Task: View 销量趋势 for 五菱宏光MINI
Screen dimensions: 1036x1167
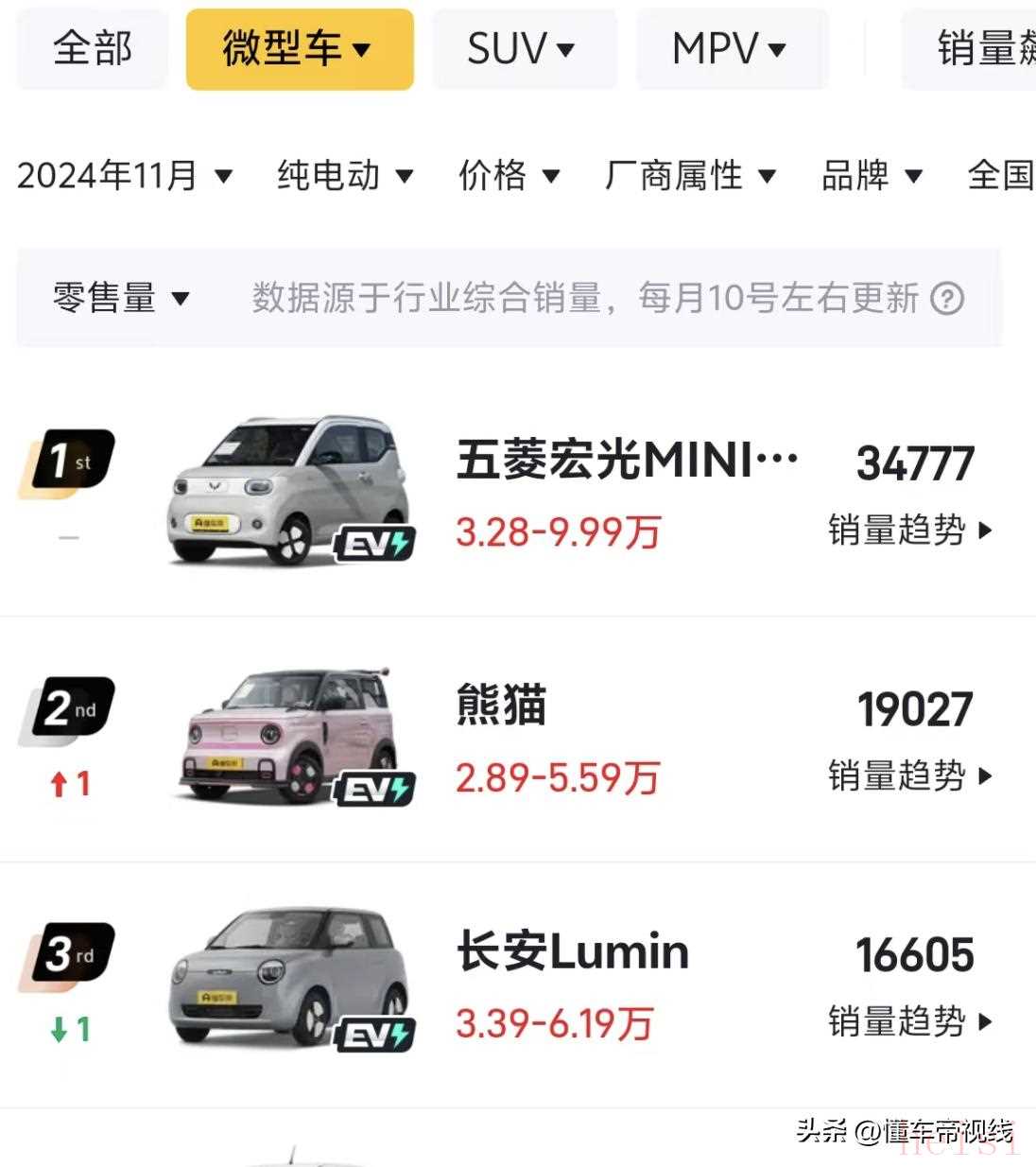Action: point(910,531)
